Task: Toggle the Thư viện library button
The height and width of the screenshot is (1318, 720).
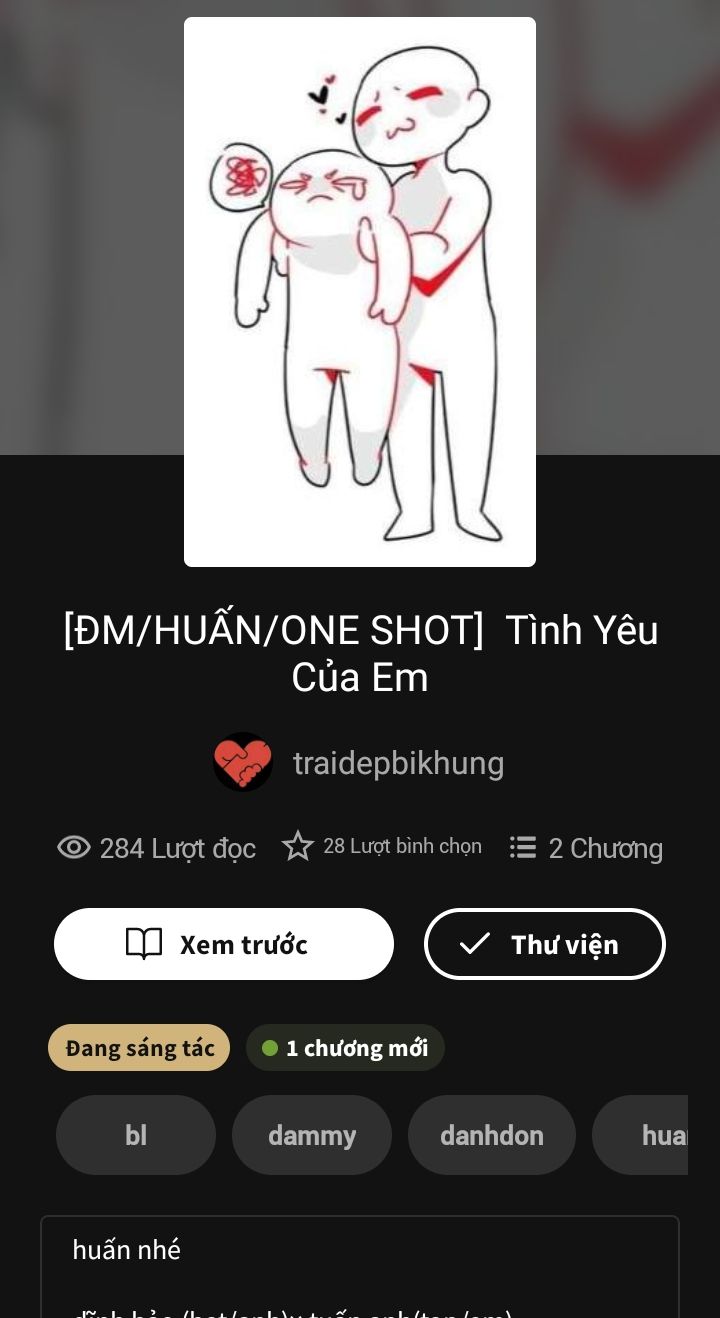Action: 545,944
